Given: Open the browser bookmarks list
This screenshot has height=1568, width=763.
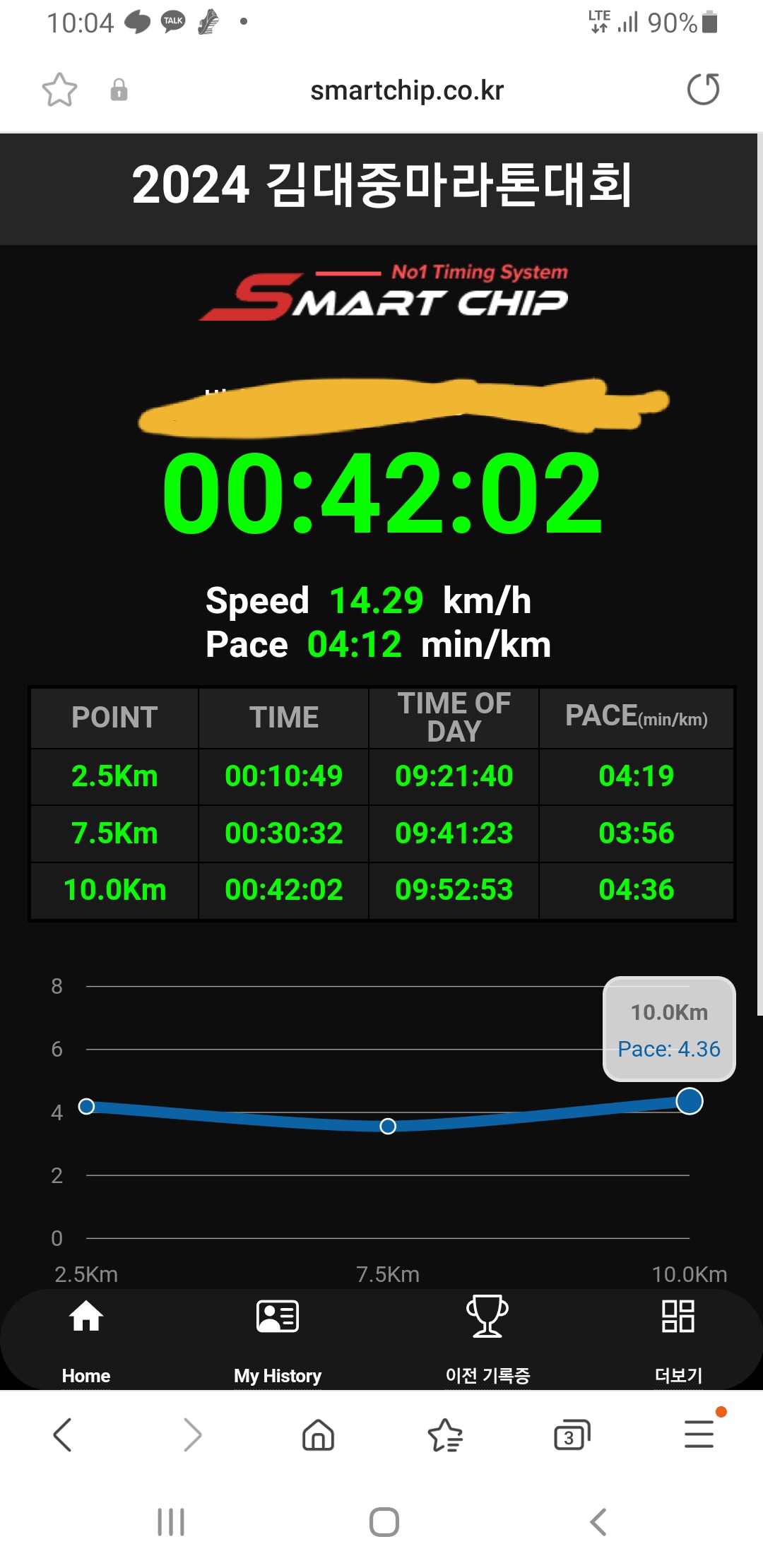Looking at the screenshot, I should pos(445,1435).
